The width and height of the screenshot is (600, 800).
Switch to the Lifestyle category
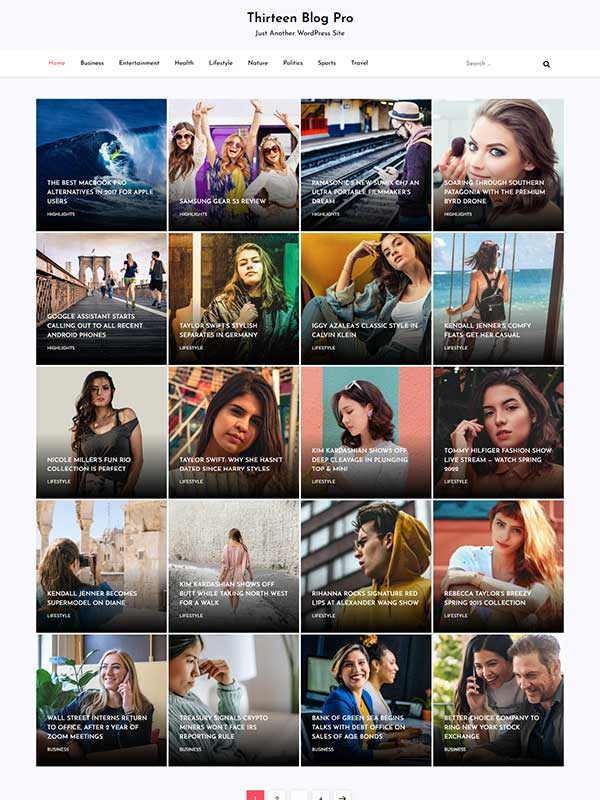(x=220, y=63)
